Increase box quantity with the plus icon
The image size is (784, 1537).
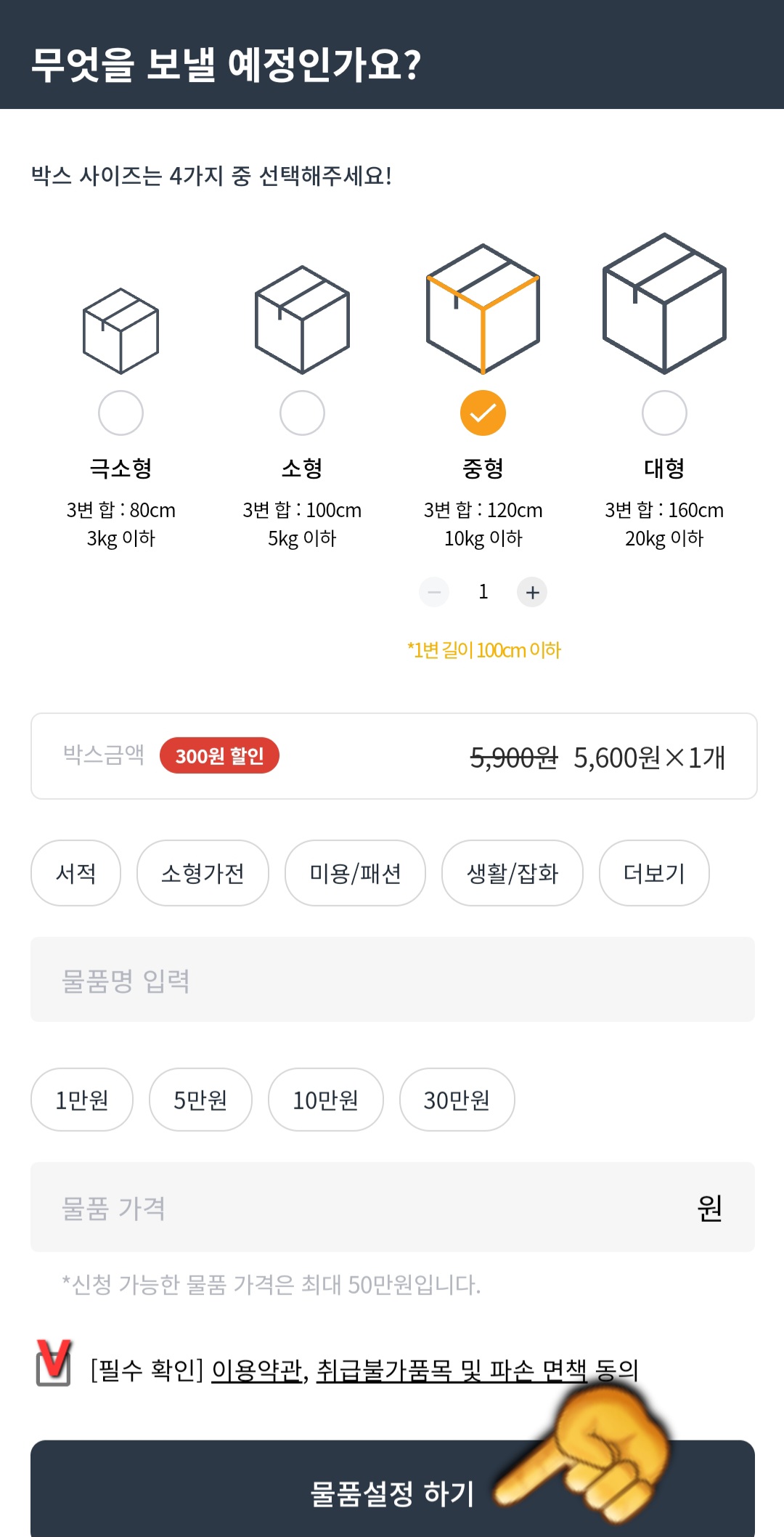[532, 592]
